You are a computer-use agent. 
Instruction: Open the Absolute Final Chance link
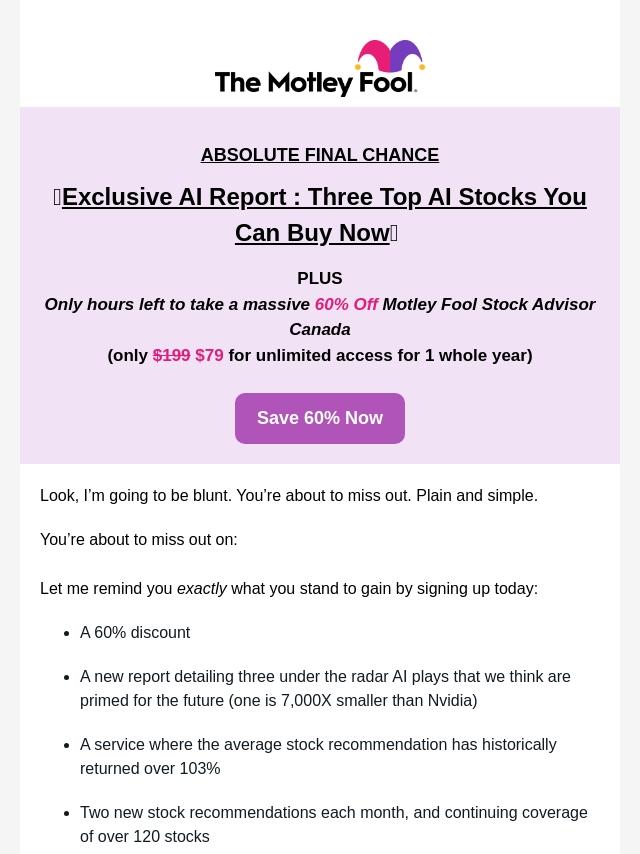(320, 155)
